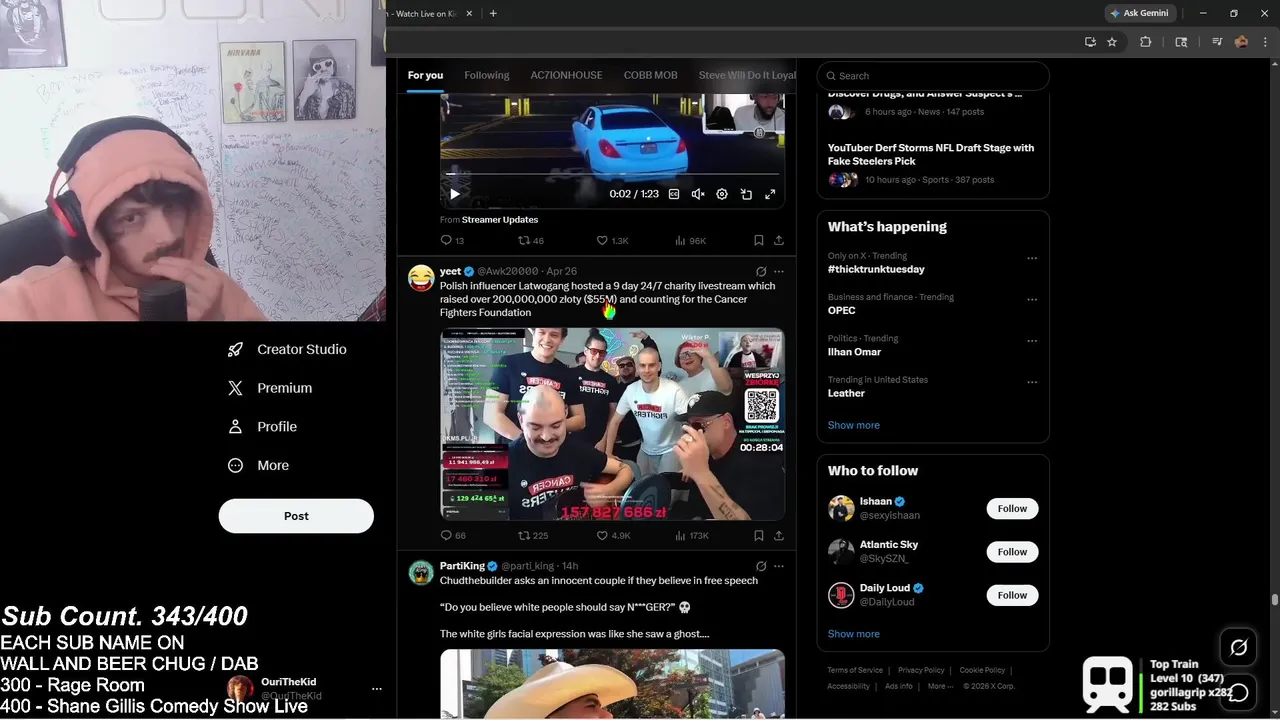The image size is (1280, 720).
Task: Repost yeet's charity livestream post
Action: (524, 536)
